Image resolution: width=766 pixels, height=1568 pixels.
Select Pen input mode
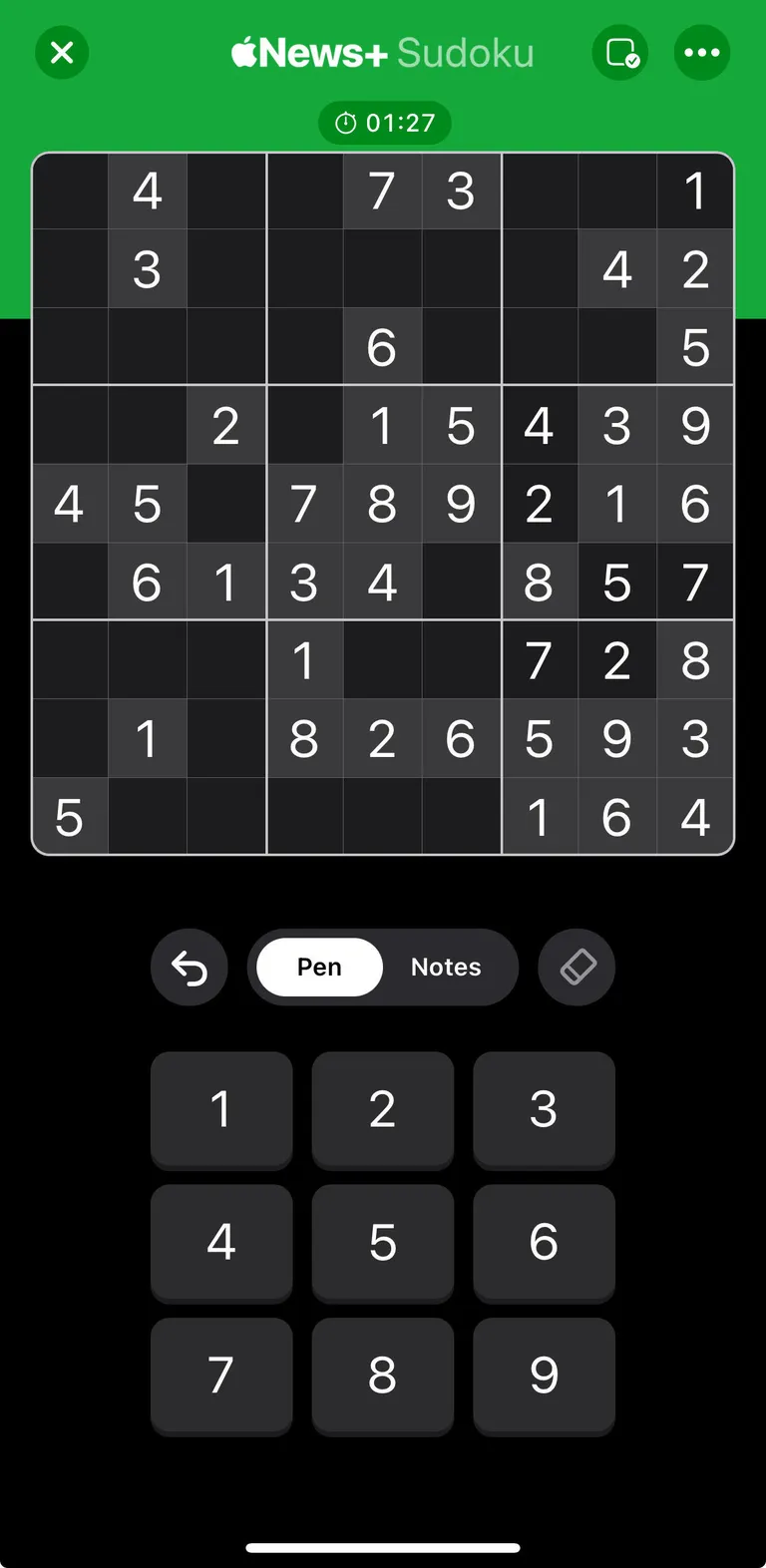(319, 967)
